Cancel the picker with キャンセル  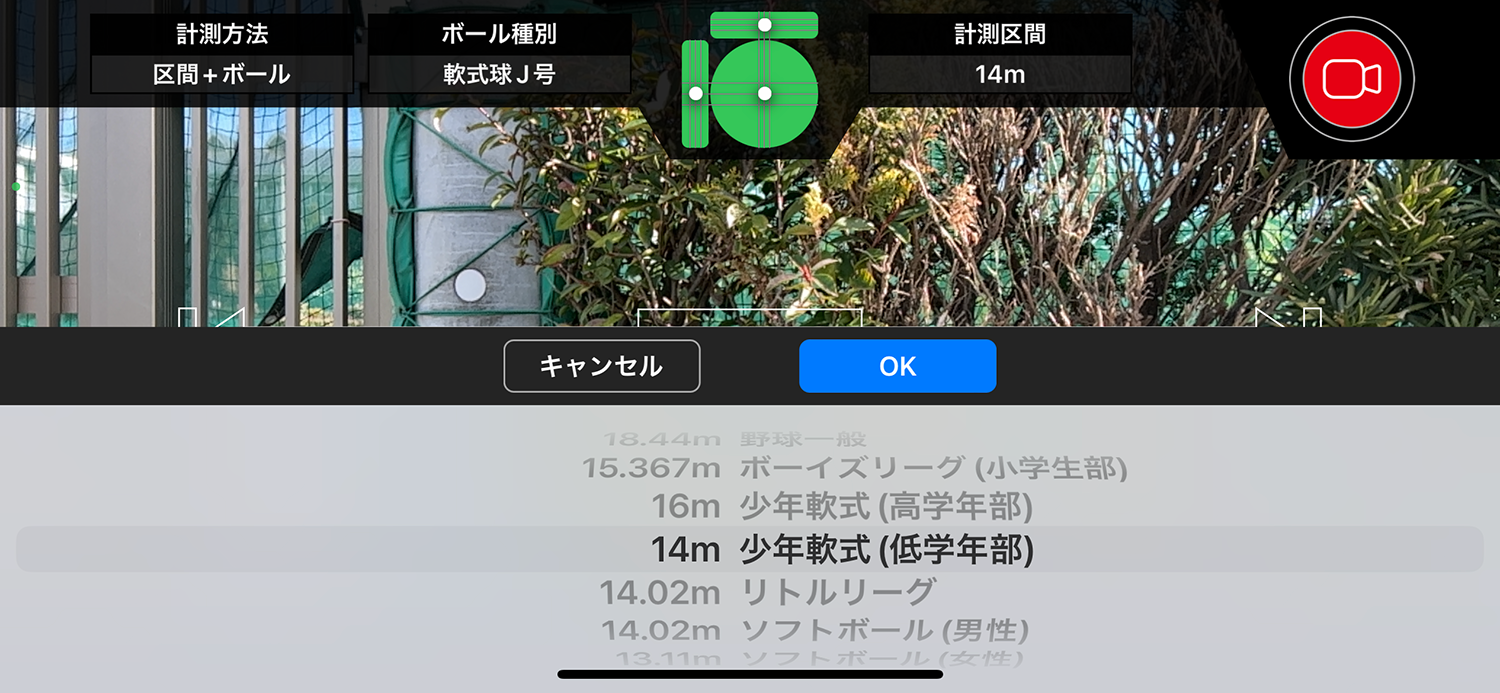click(601, 366)
